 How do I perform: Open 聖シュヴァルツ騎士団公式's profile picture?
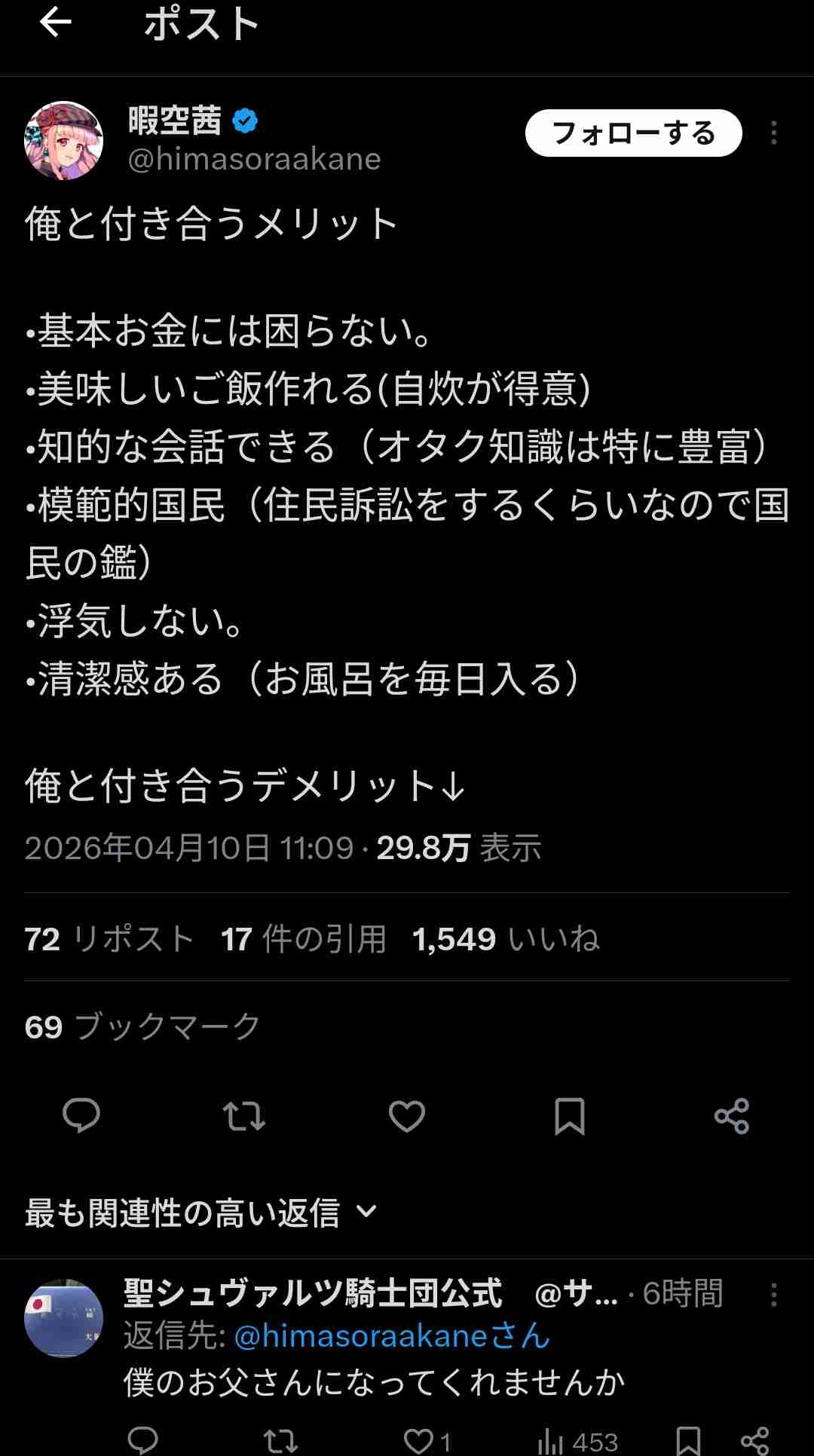[64, 1318]
